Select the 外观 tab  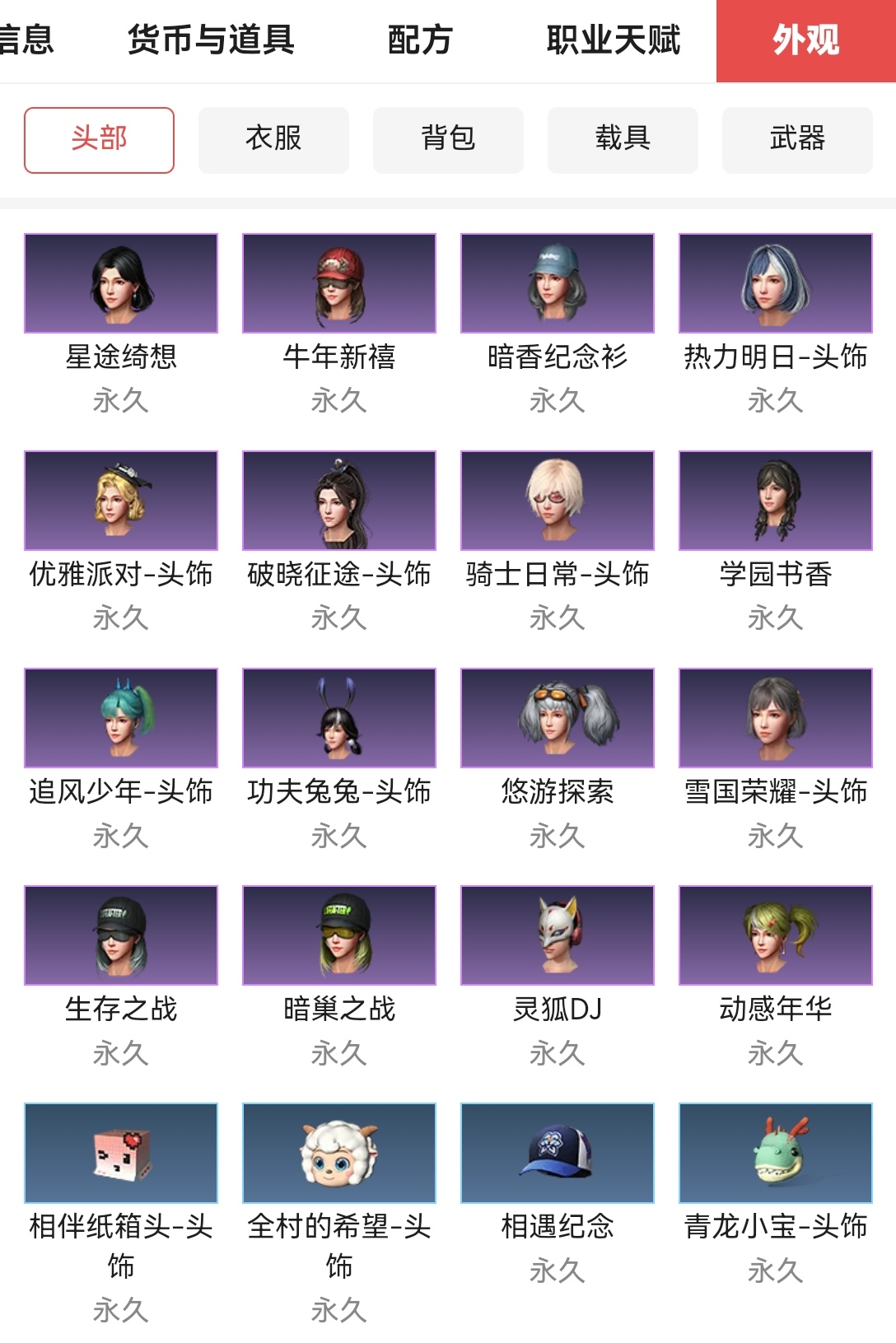[806, 40]
